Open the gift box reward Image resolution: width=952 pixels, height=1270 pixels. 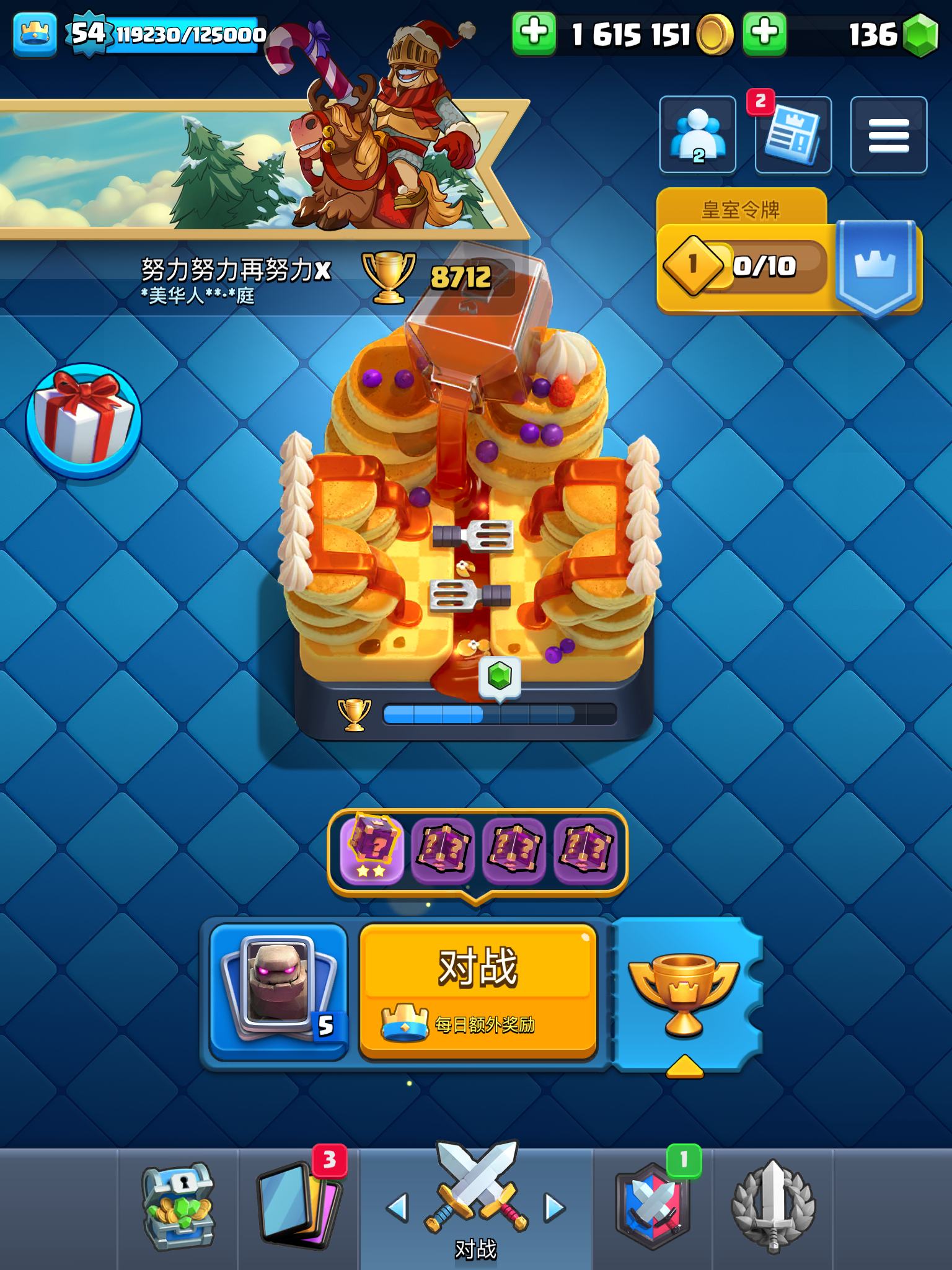(84, 421)
